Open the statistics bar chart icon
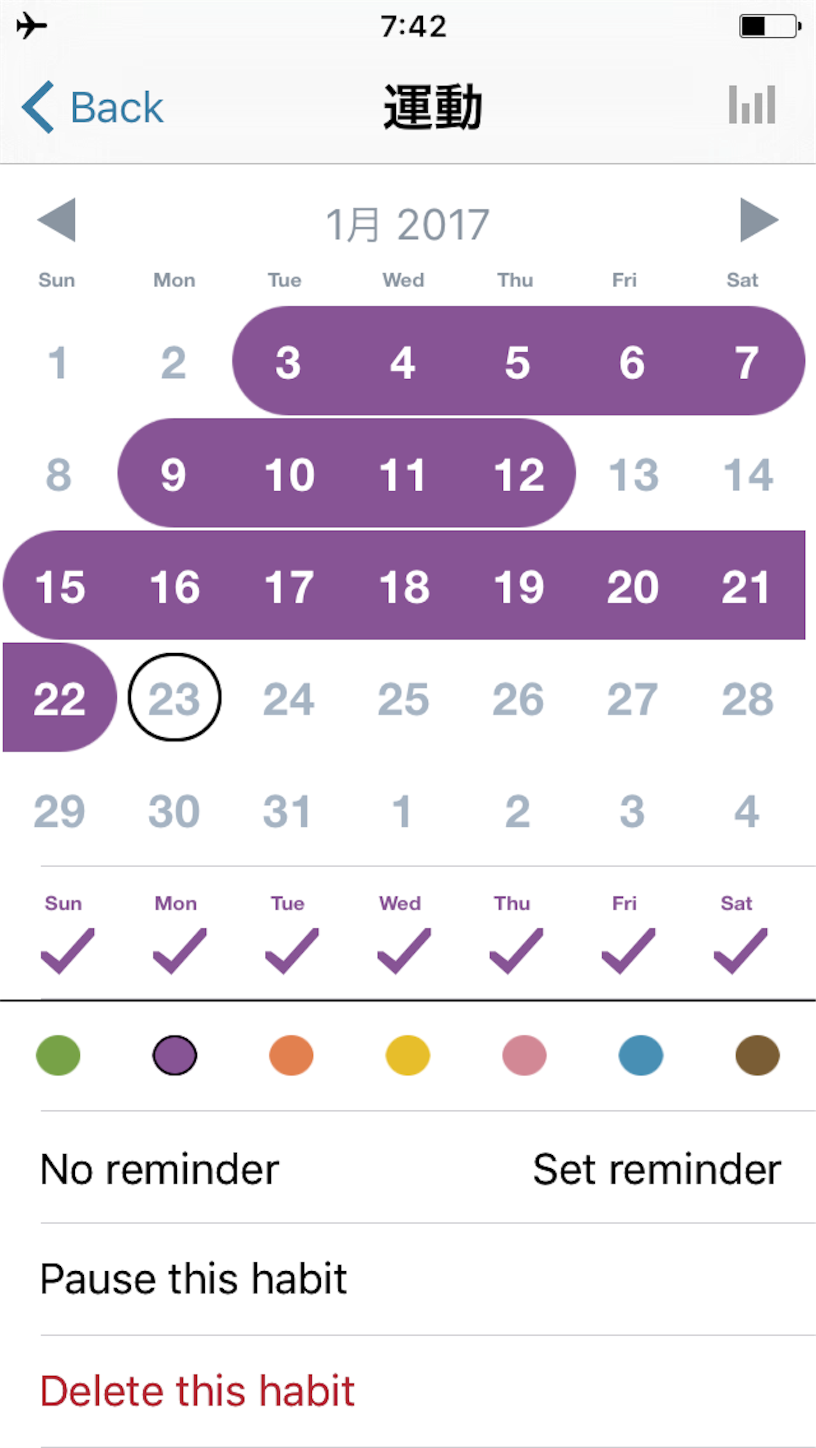Image resolution: width=816 pixels, height=1448 pixels. (752, 104)
